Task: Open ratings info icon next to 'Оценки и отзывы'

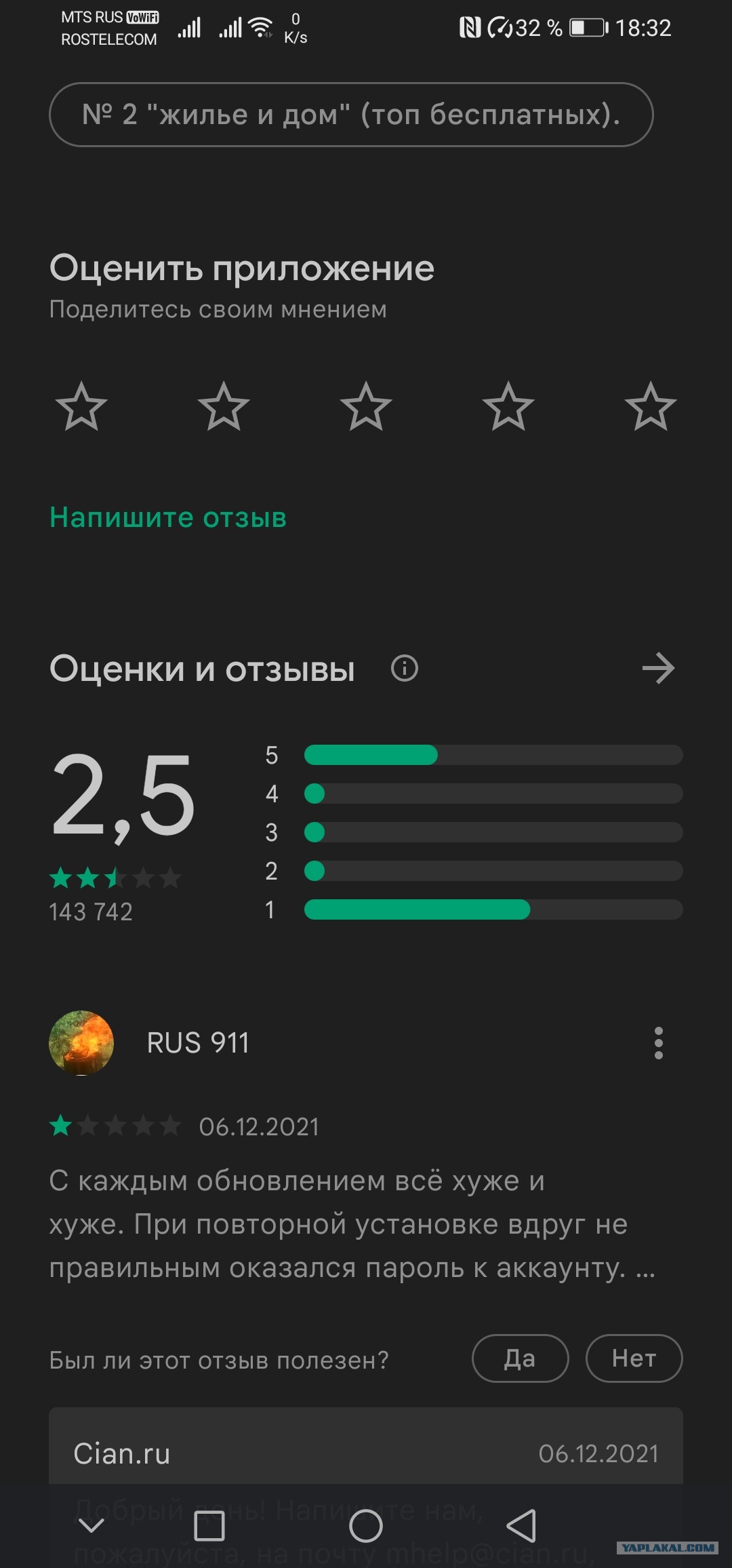Action: [x=405, y=669]
